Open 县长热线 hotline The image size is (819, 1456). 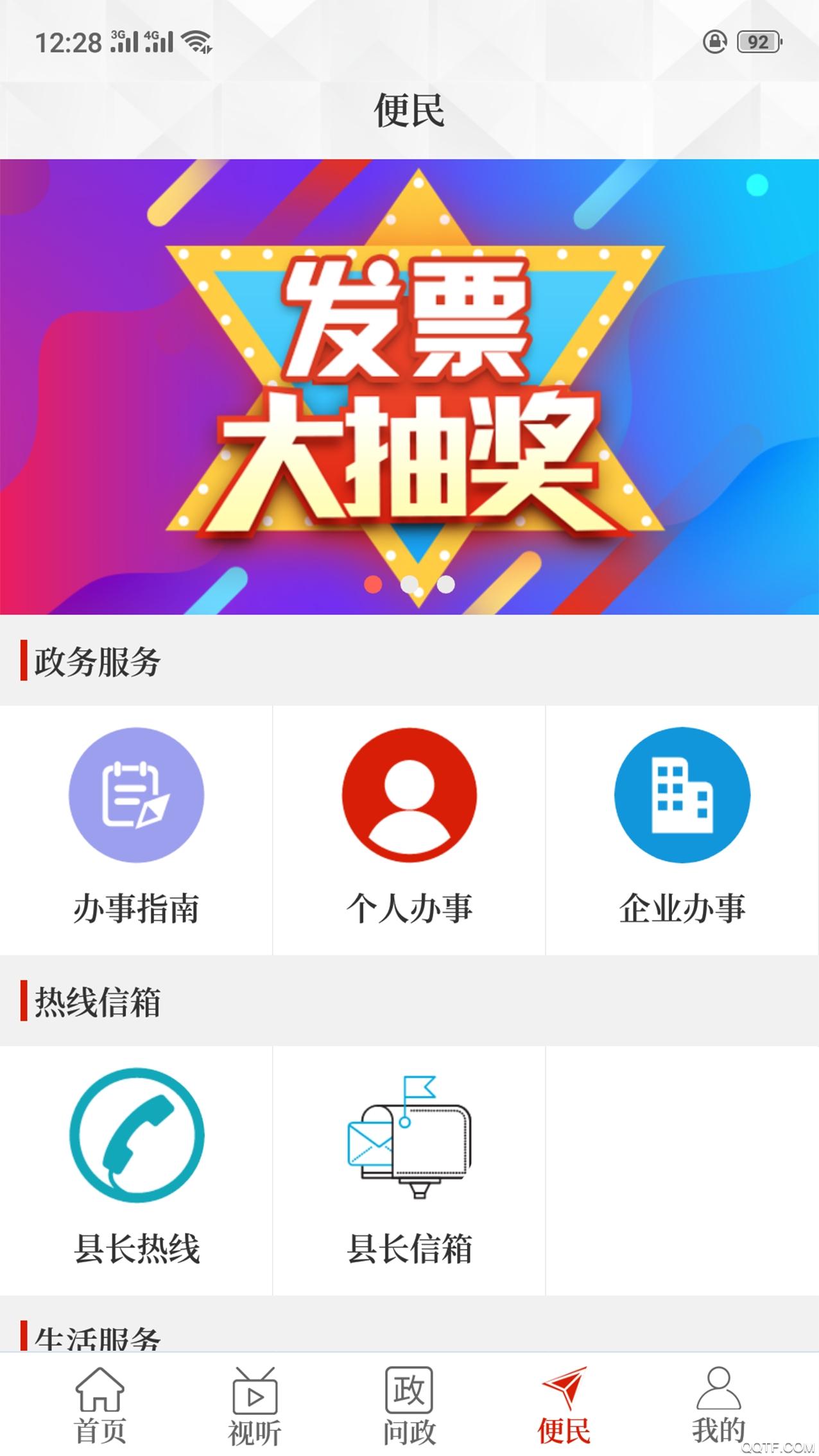point(136,1168)
